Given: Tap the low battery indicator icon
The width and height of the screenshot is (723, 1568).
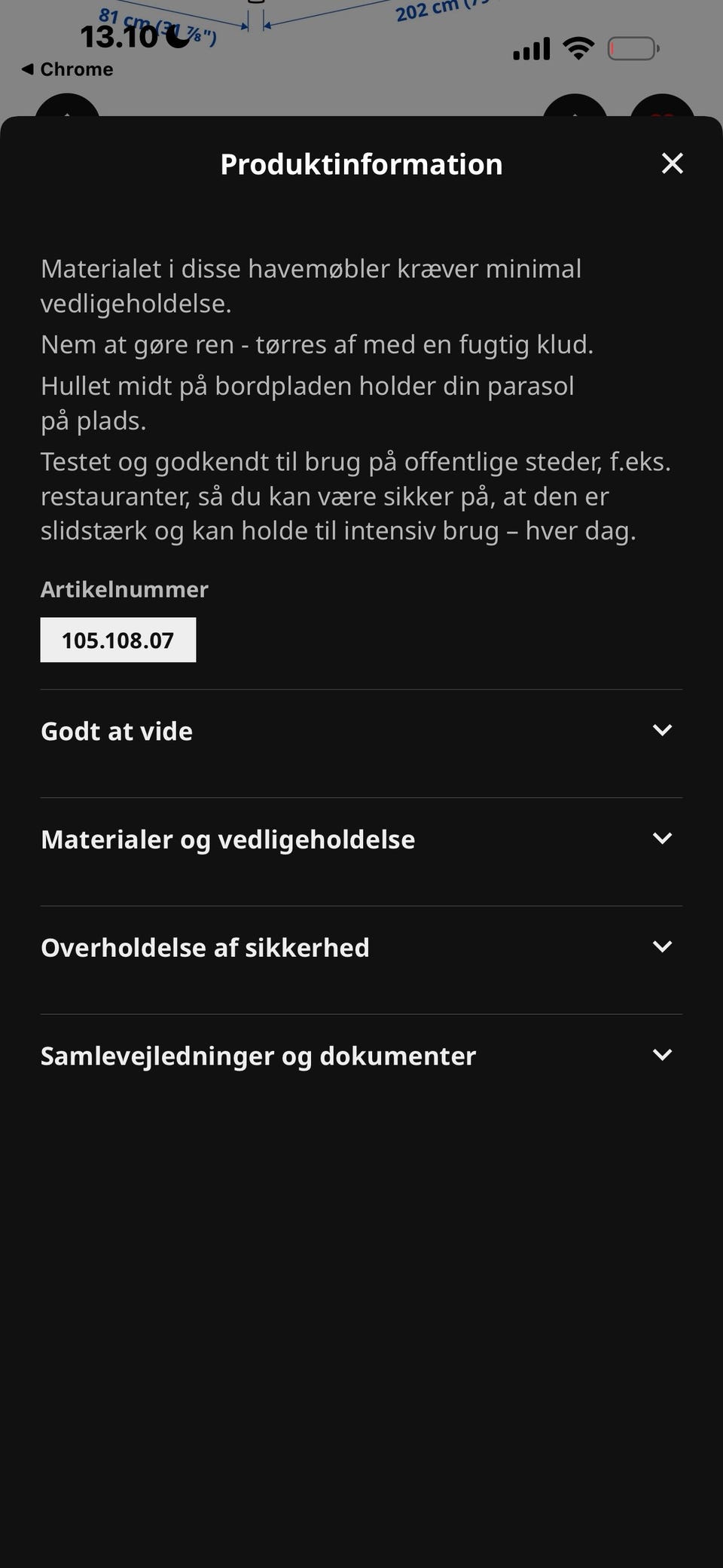Looking at the screenshot, I should point(633,48).
